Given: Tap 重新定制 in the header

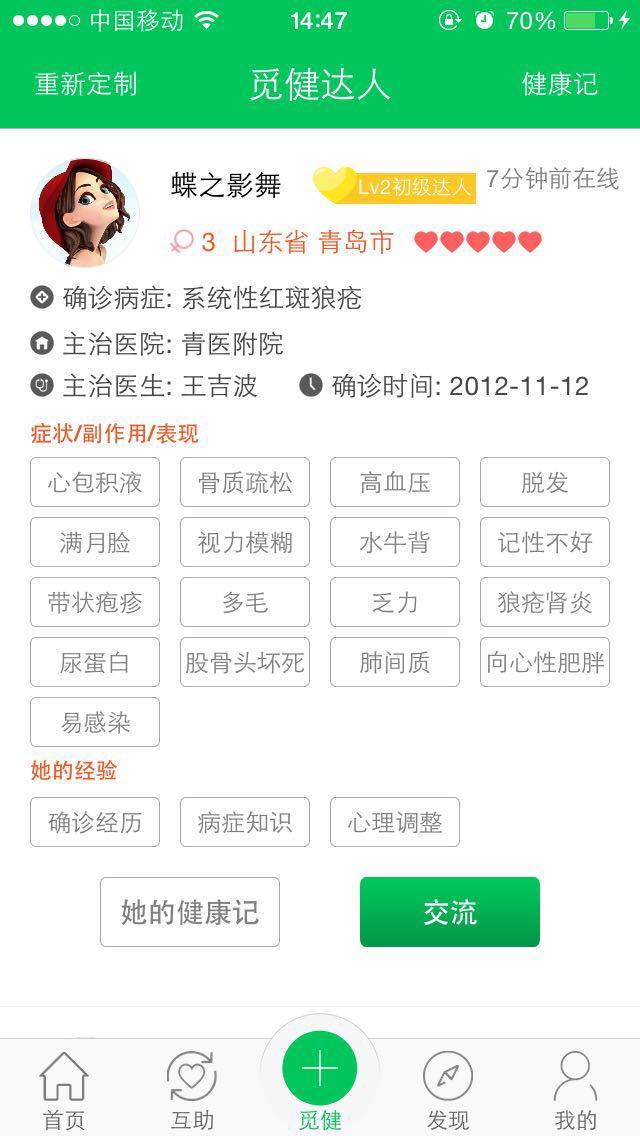Looking at the screenshot, I should tap(86, 85).
